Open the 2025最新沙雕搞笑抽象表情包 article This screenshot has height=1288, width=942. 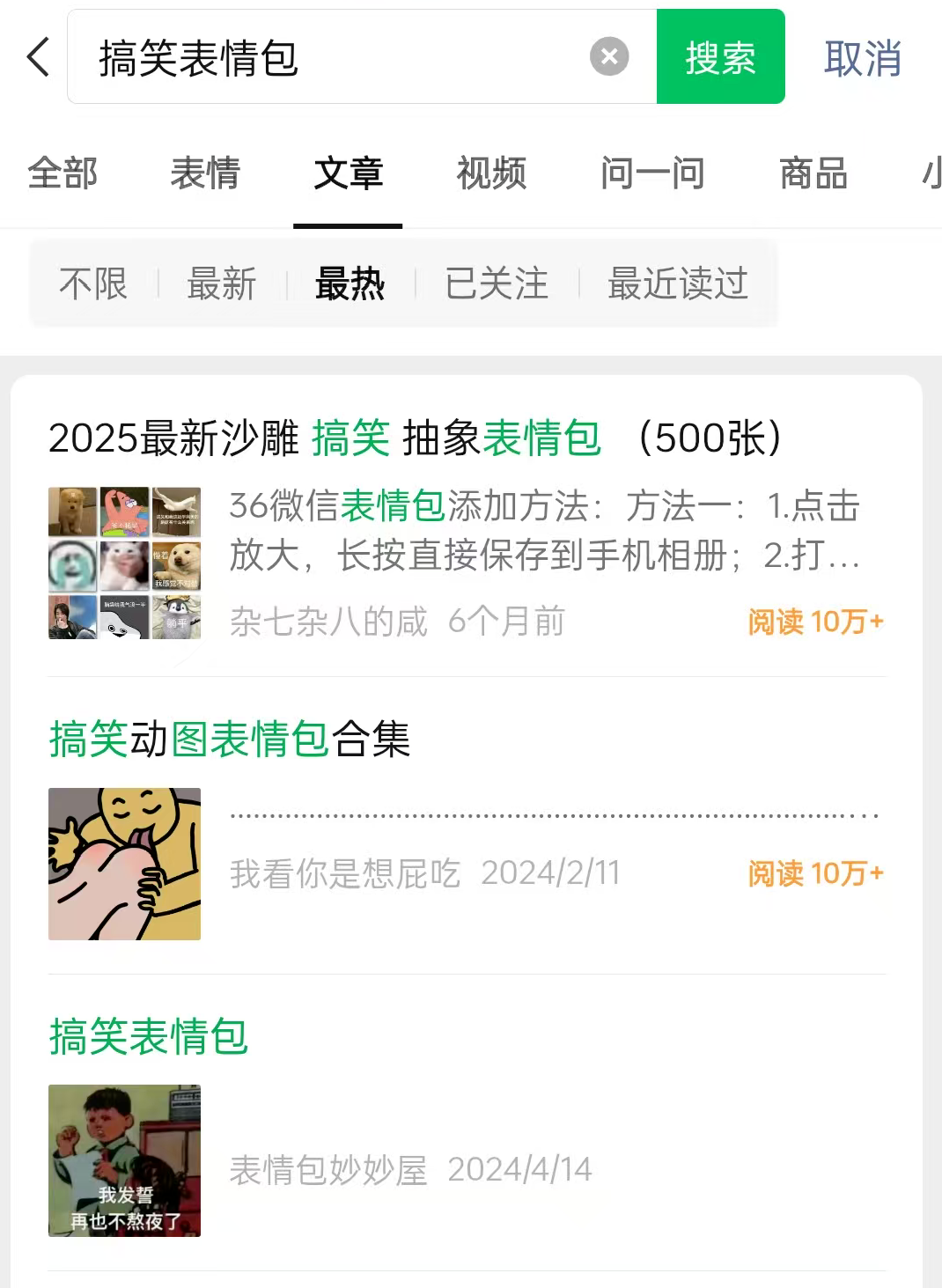(414, 438)
